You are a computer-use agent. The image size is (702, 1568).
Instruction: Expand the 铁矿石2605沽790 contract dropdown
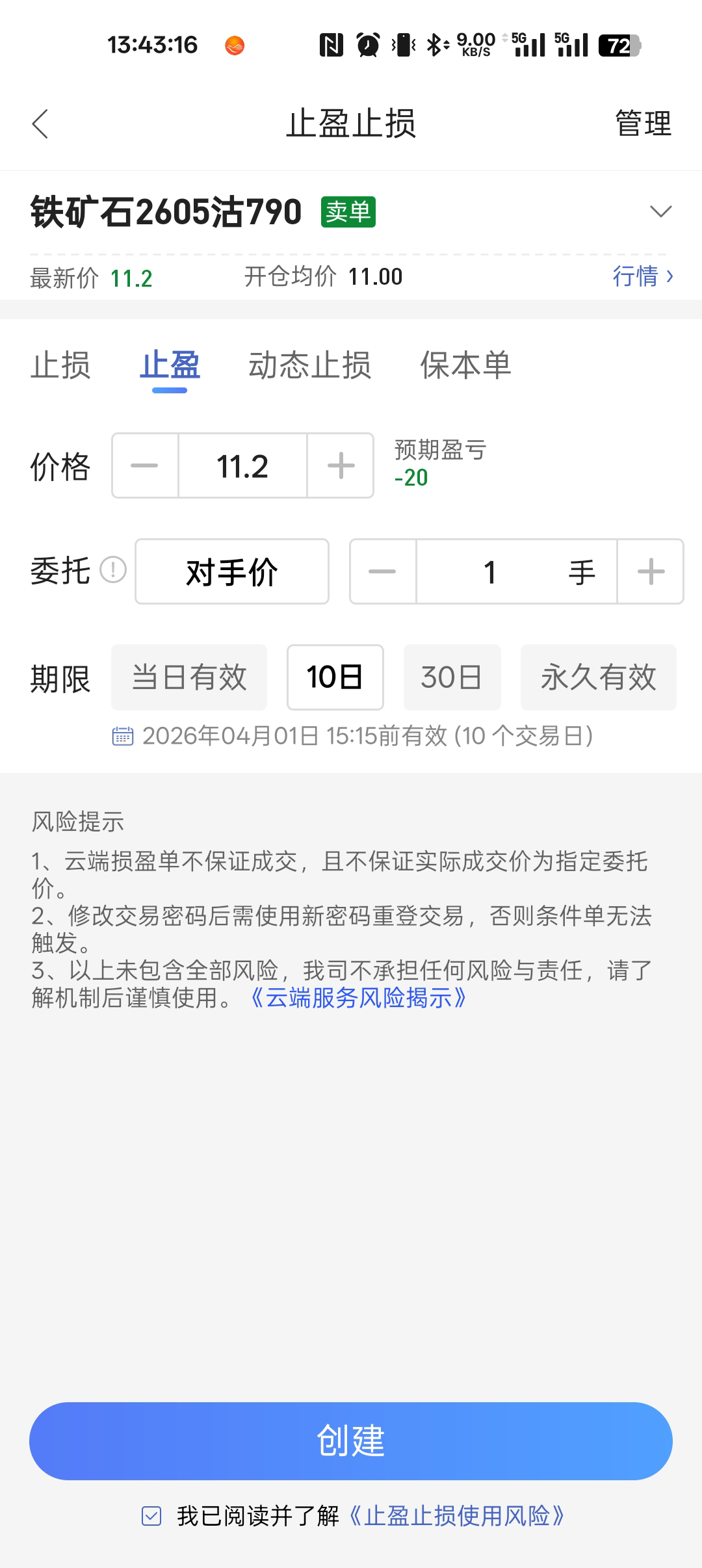(660, 212)
